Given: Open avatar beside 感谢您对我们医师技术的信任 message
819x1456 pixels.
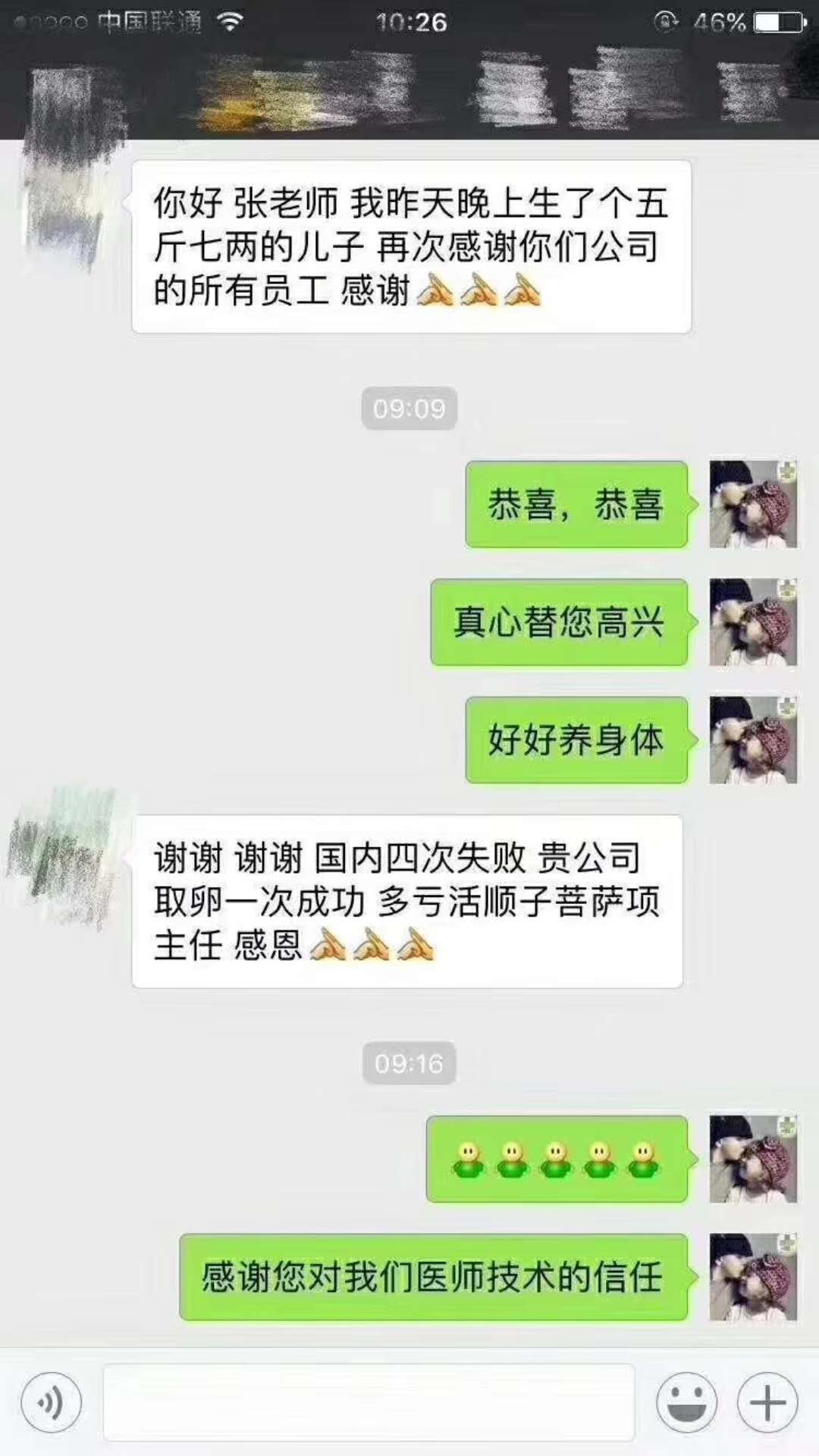Looking at the screenshot, I should [x=752, y=1277].
